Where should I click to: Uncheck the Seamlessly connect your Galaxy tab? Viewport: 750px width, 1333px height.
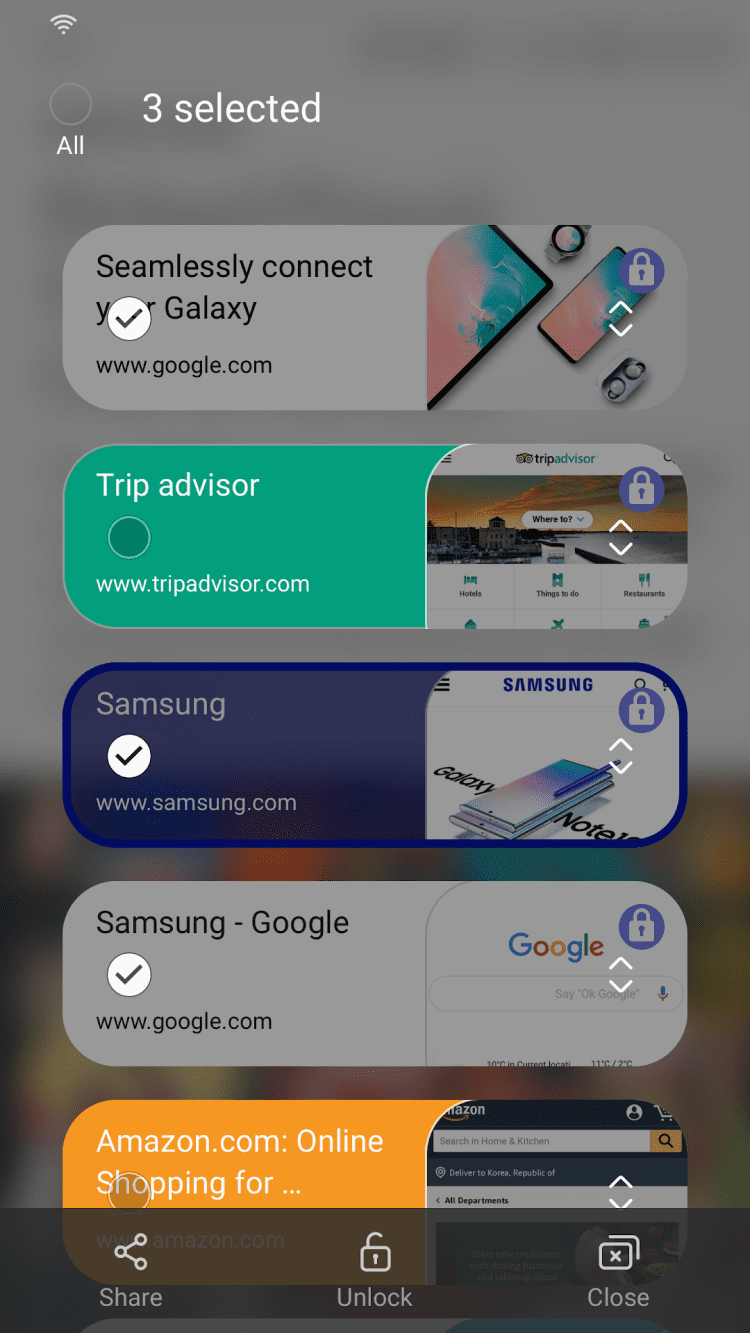(129, 319)
